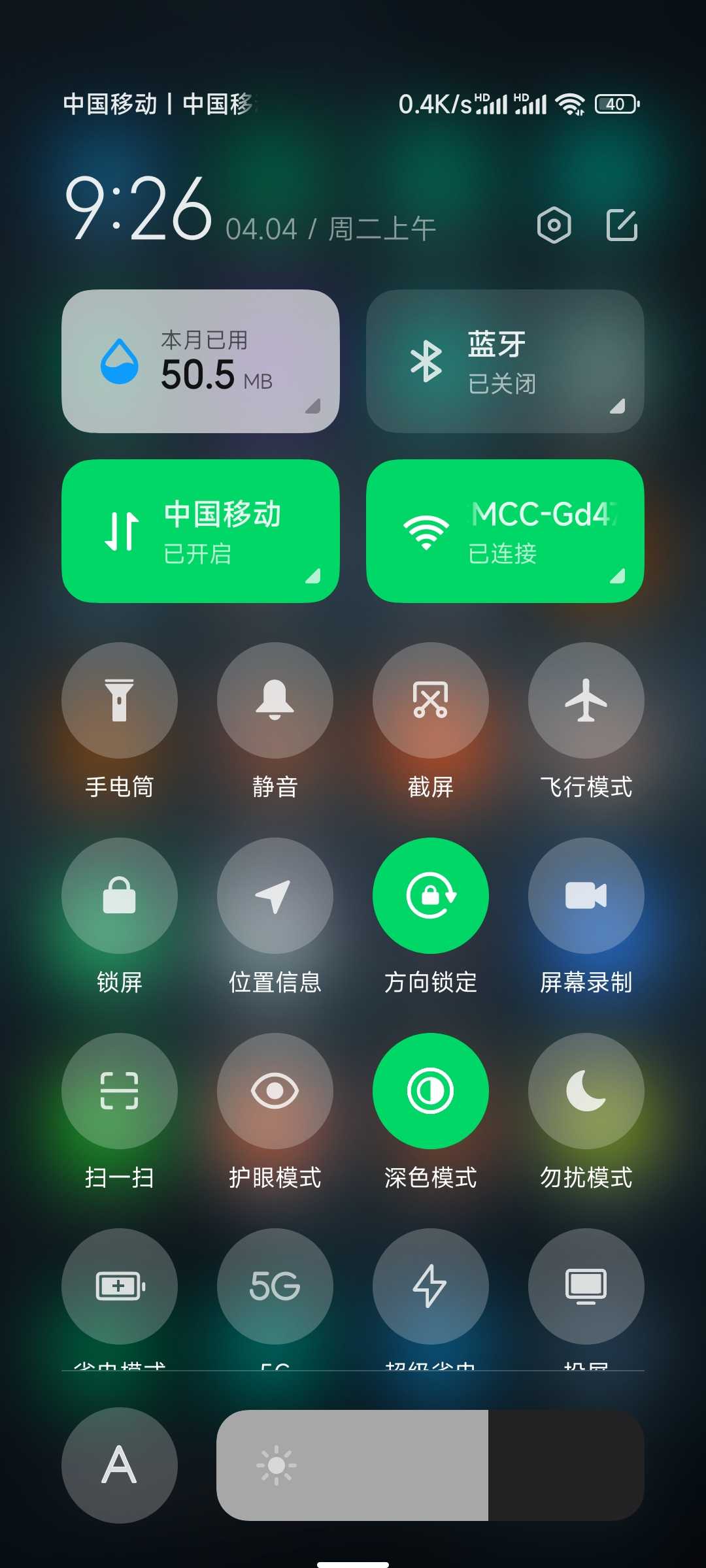Turn on Bluetooth (蓝牙)
This screenshot has width=706, height=1568.
point(505,361)
